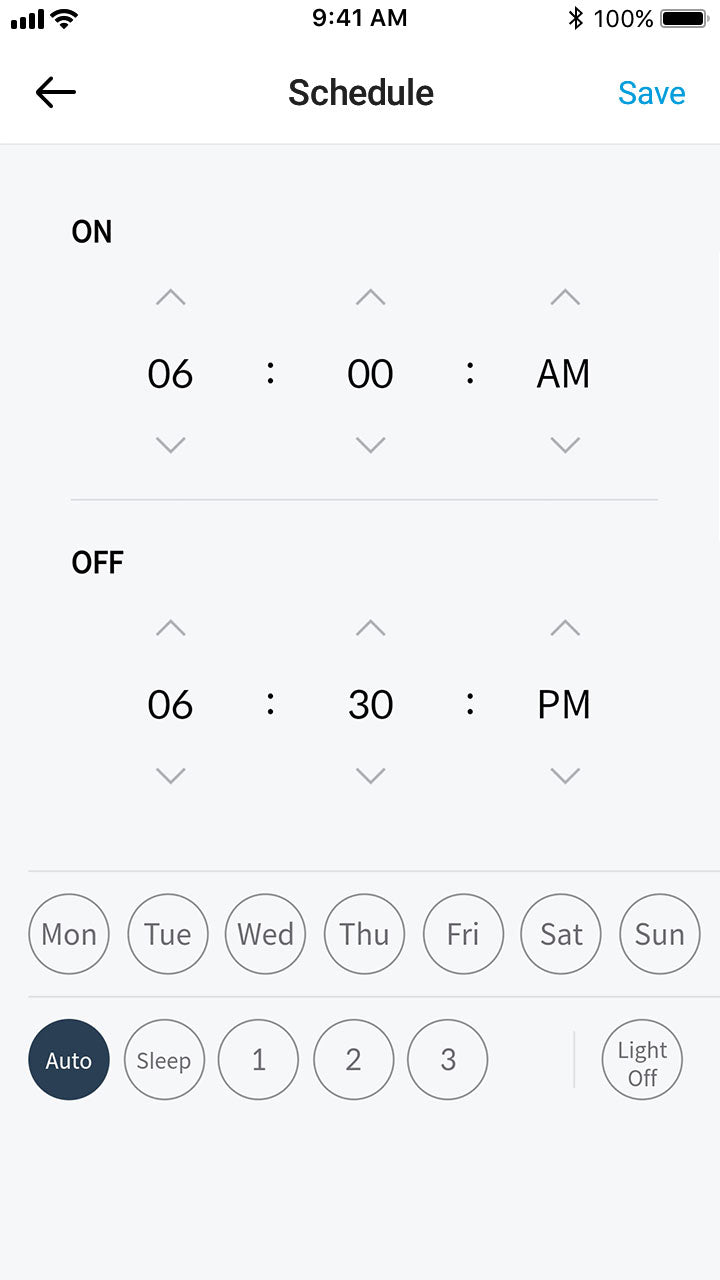Toggle Tue in the day row
Viewport: 720px width, 1280px height.
[167, 934]
